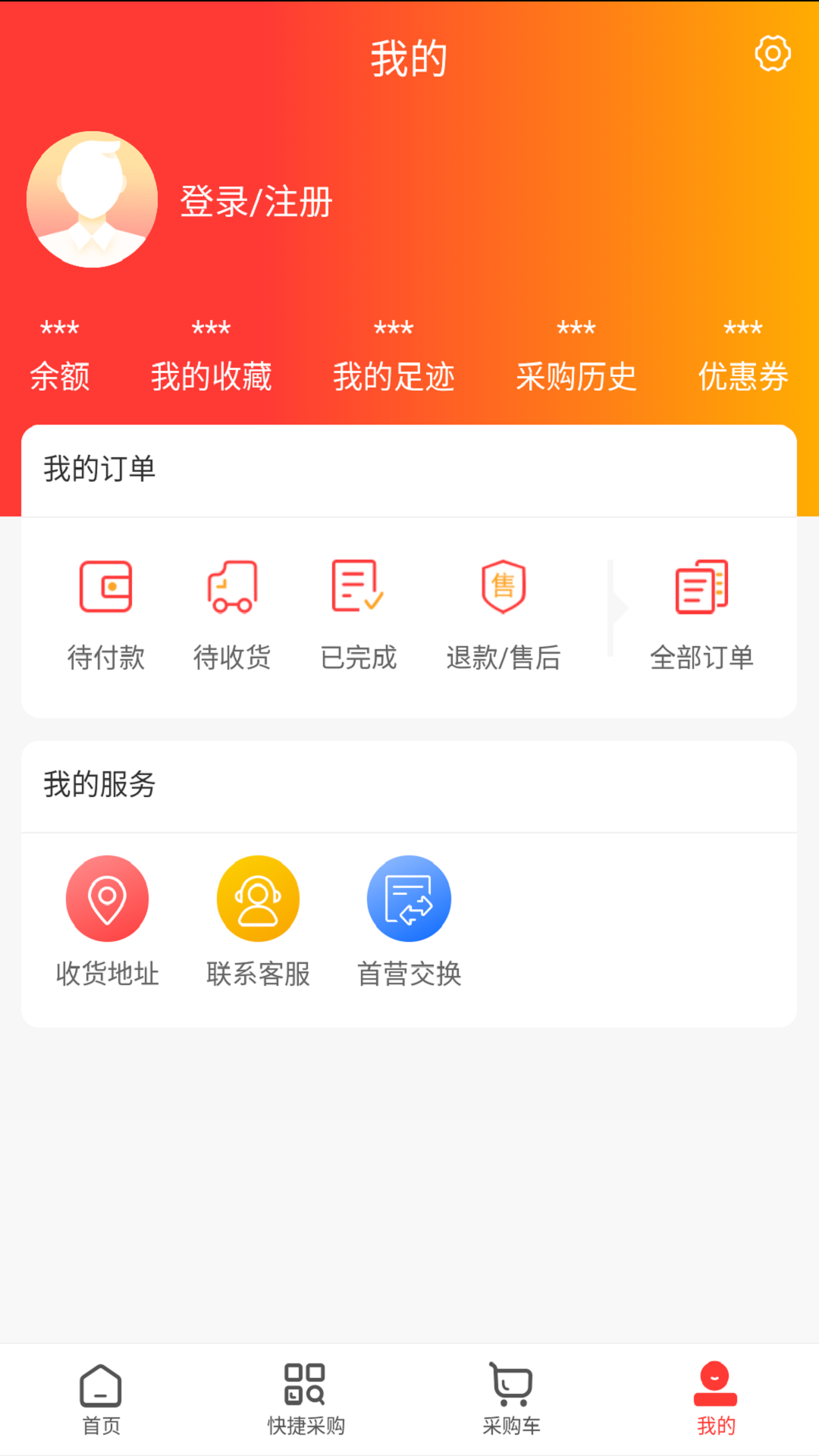This screenshot has width=819, height=1456.
Task: Show 待付款 pending payment orders
Action: click(x=106, y=614)
